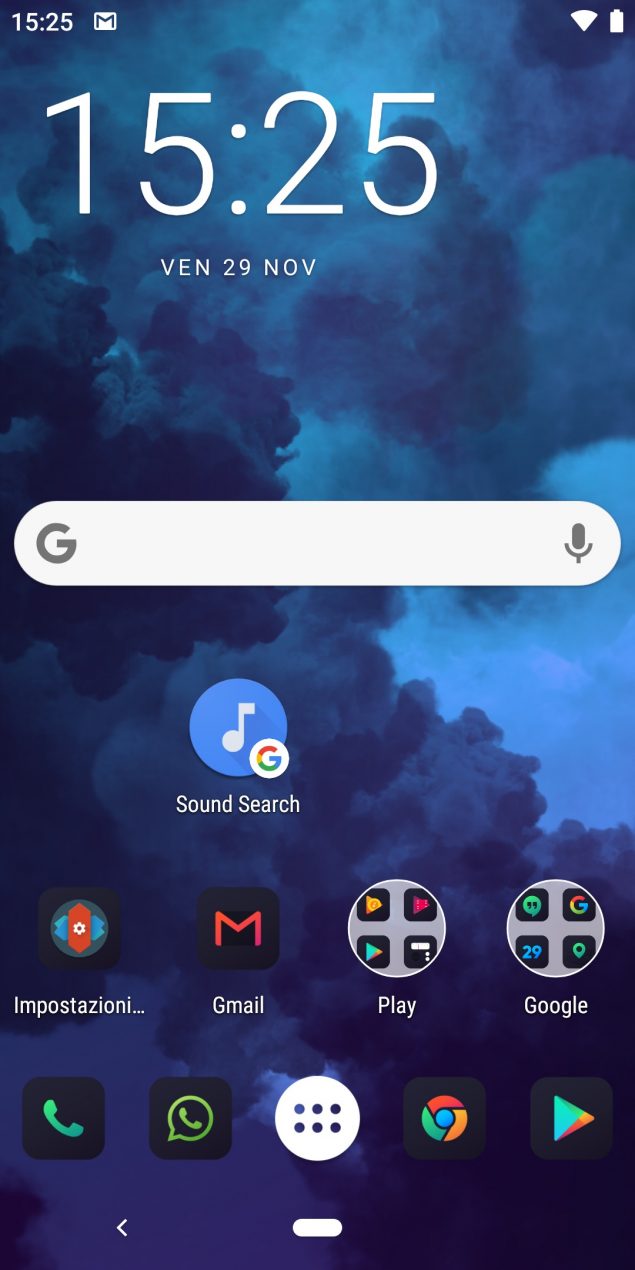The height and width of the screenshot is (1270, 635).
Task: Open the Google search bar
Action: pos(300,543)
